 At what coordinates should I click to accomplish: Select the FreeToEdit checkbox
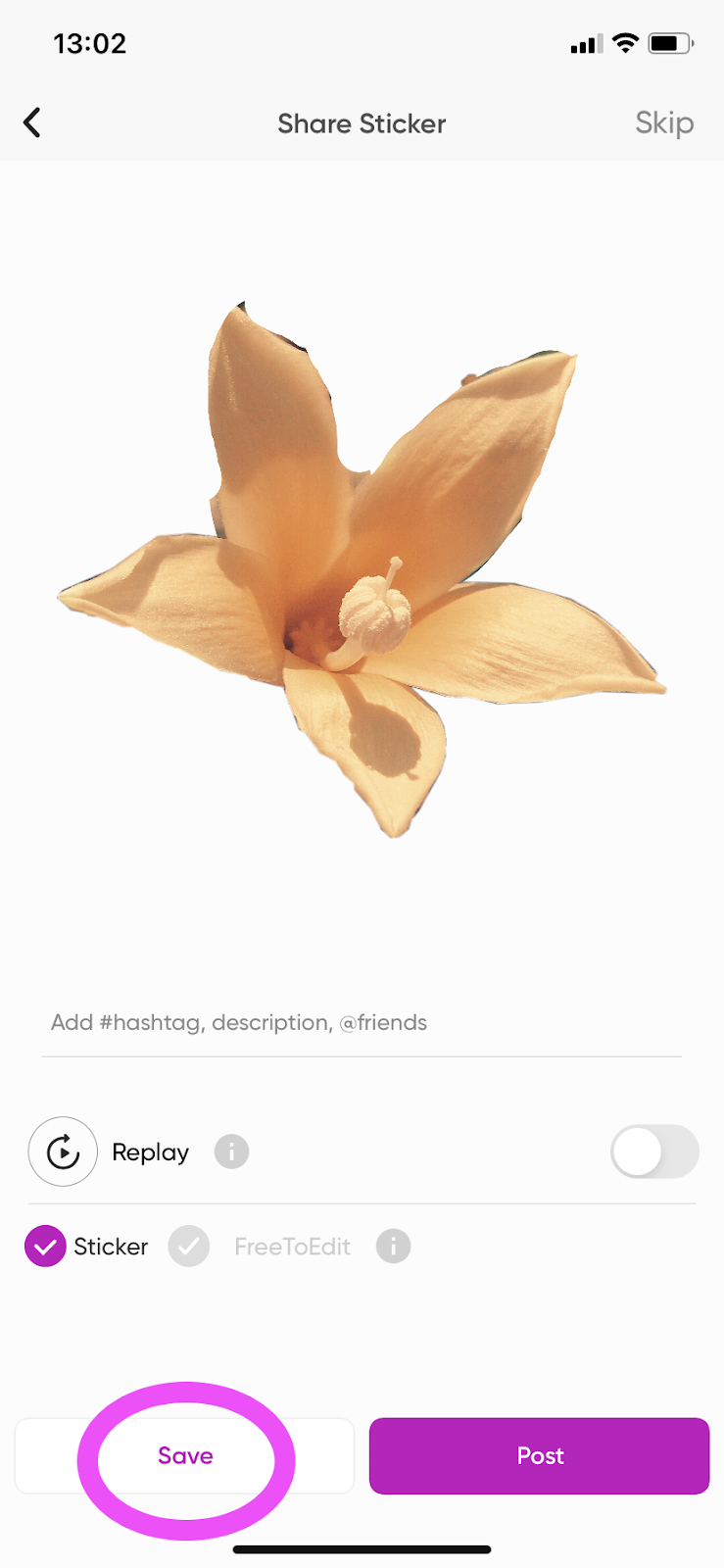click(x=189, y=1247)
